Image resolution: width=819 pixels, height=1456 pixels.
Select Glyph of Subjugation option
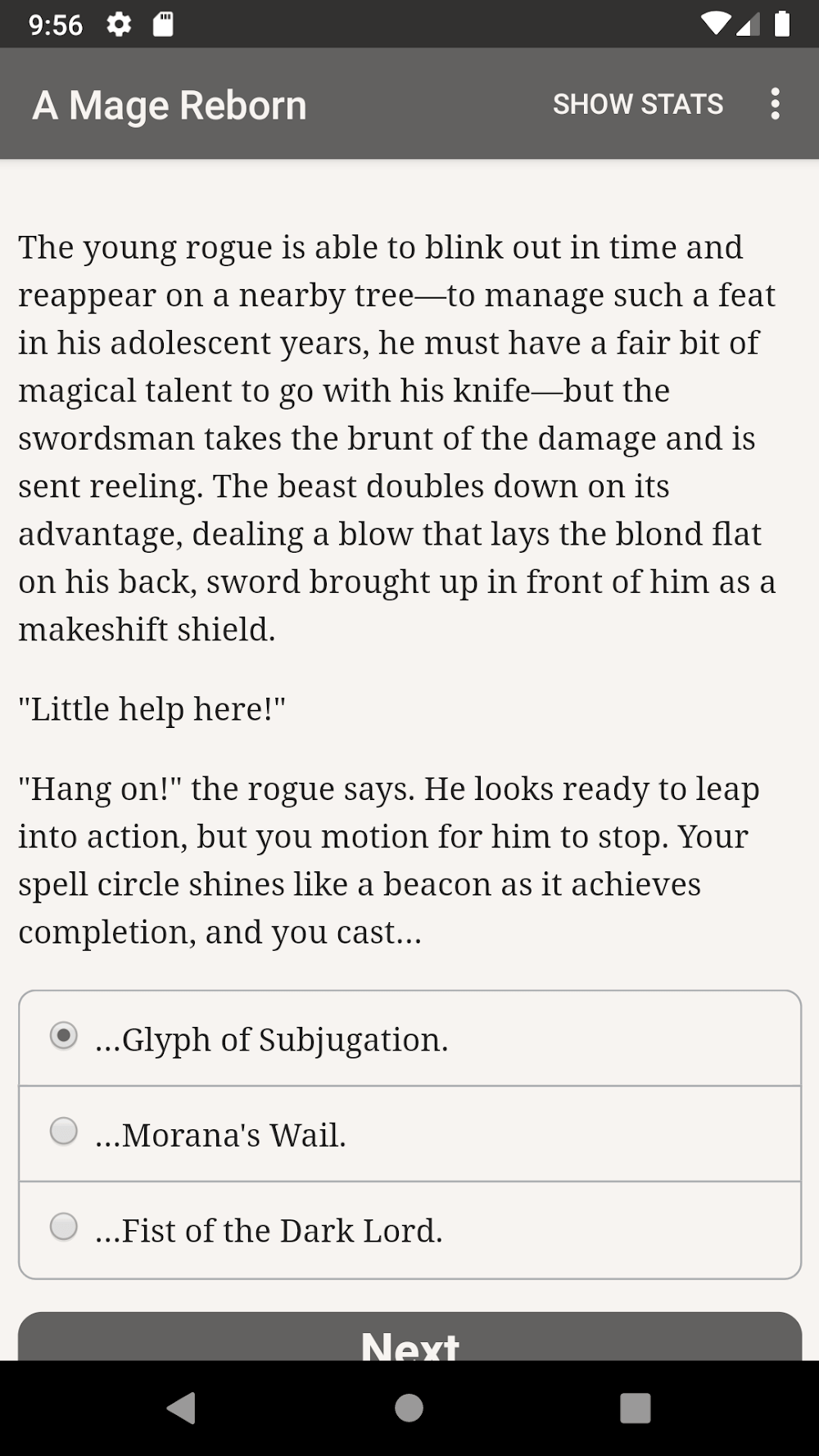click(x=64, y=1036)
